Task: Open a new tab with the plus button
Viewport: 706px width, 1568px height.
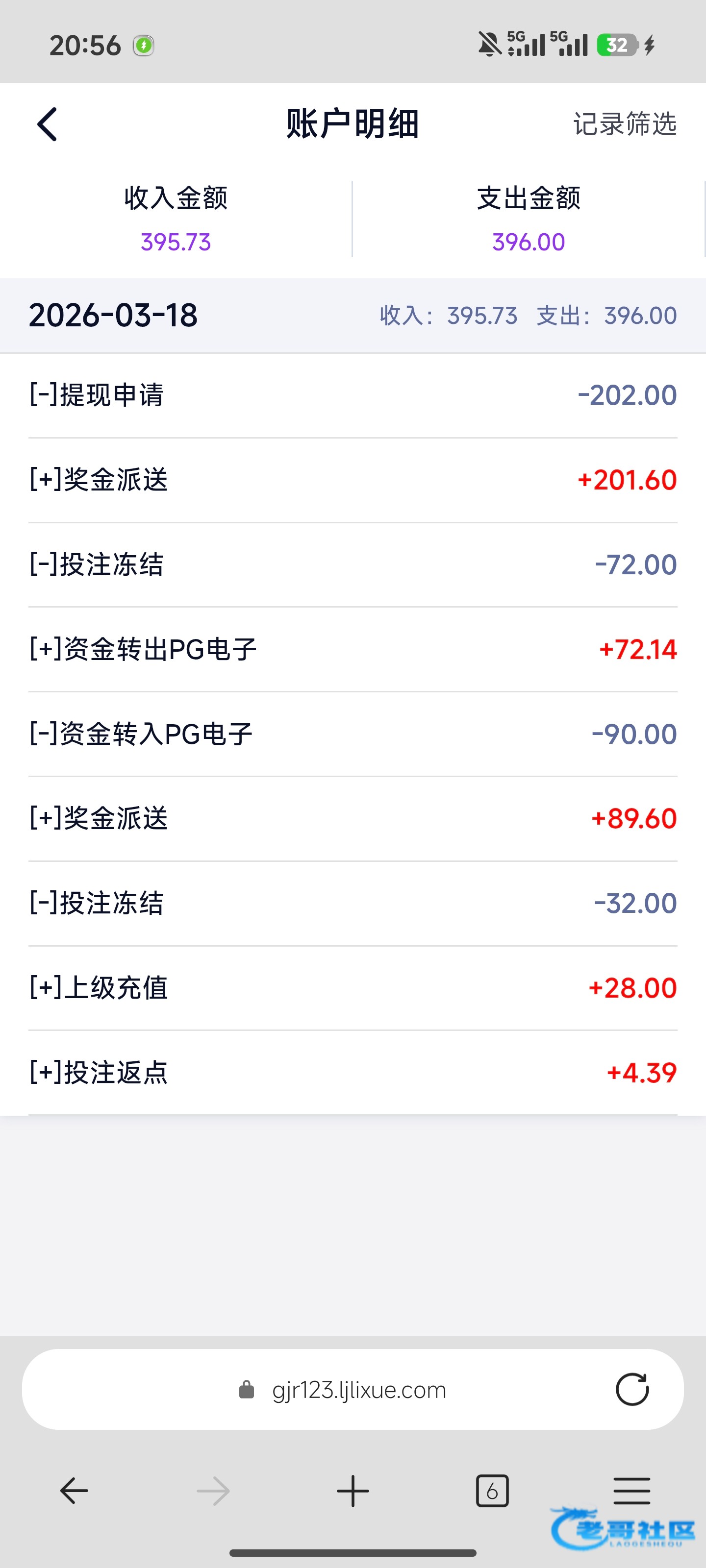Action: 353,1491
